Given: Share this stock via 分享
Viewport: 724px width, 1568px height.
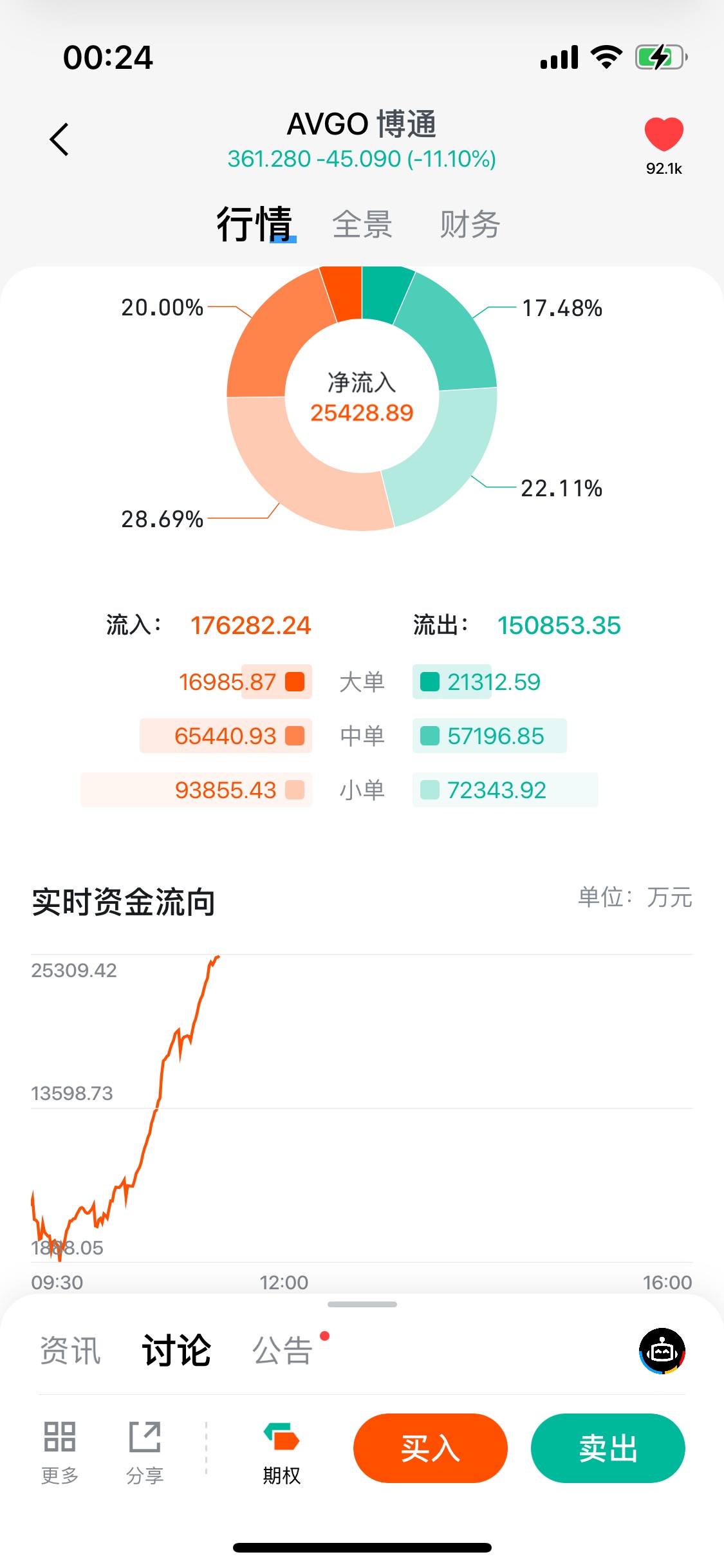Looking at the screenshot, I should pos(145,1448).
